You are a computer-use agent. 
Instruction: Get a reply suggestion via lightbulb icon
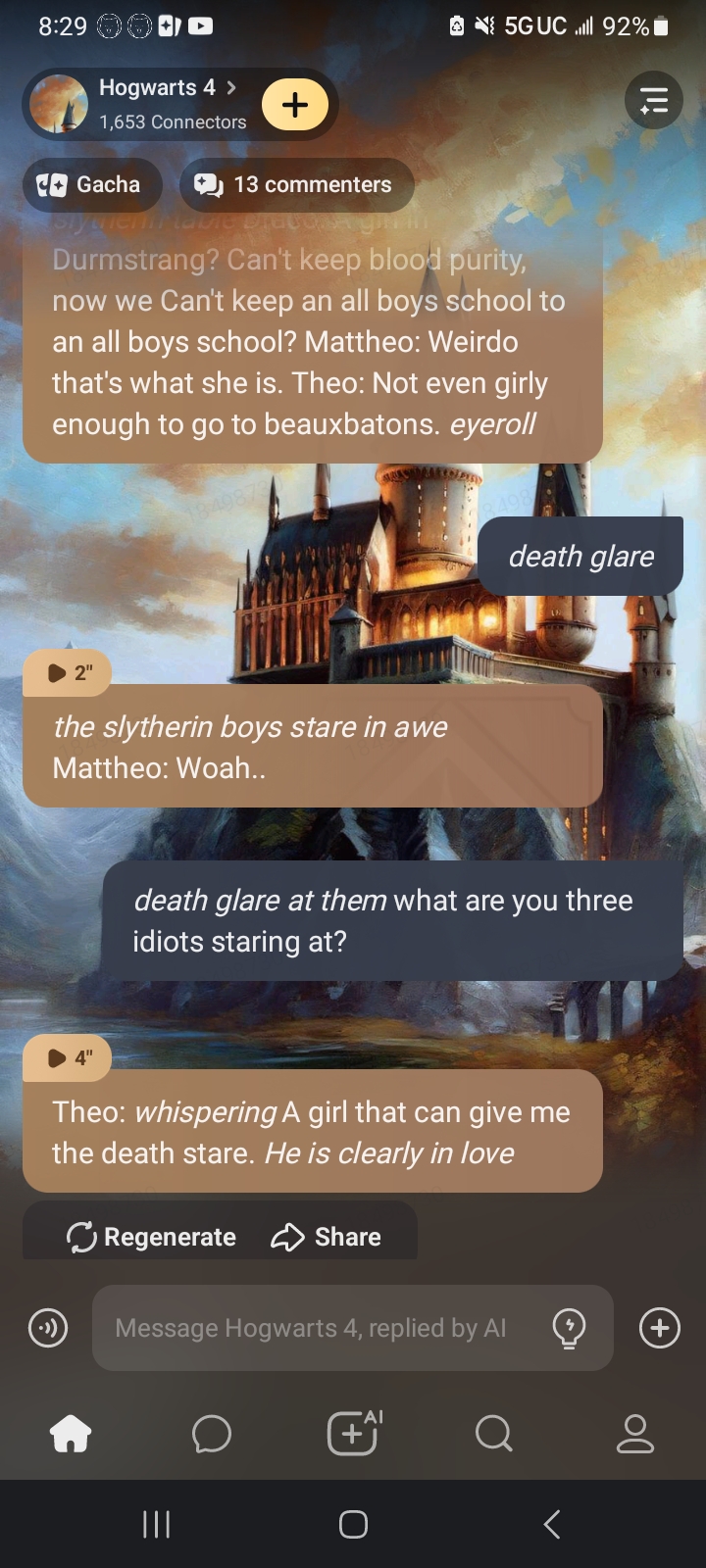(570, 1329)
